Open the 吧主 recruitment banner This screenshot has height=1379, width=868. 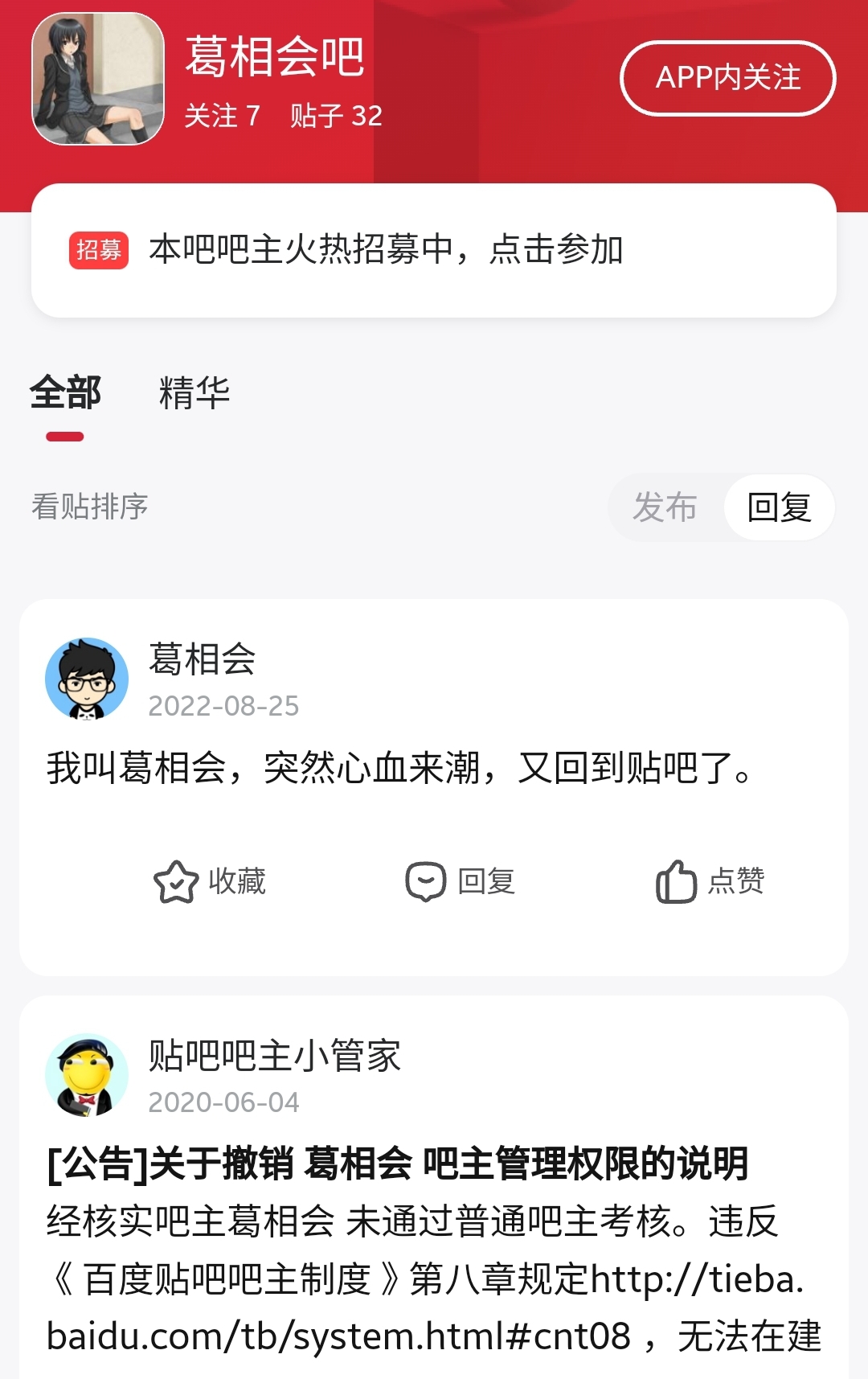pyautogui.click(x=434, y=250)
